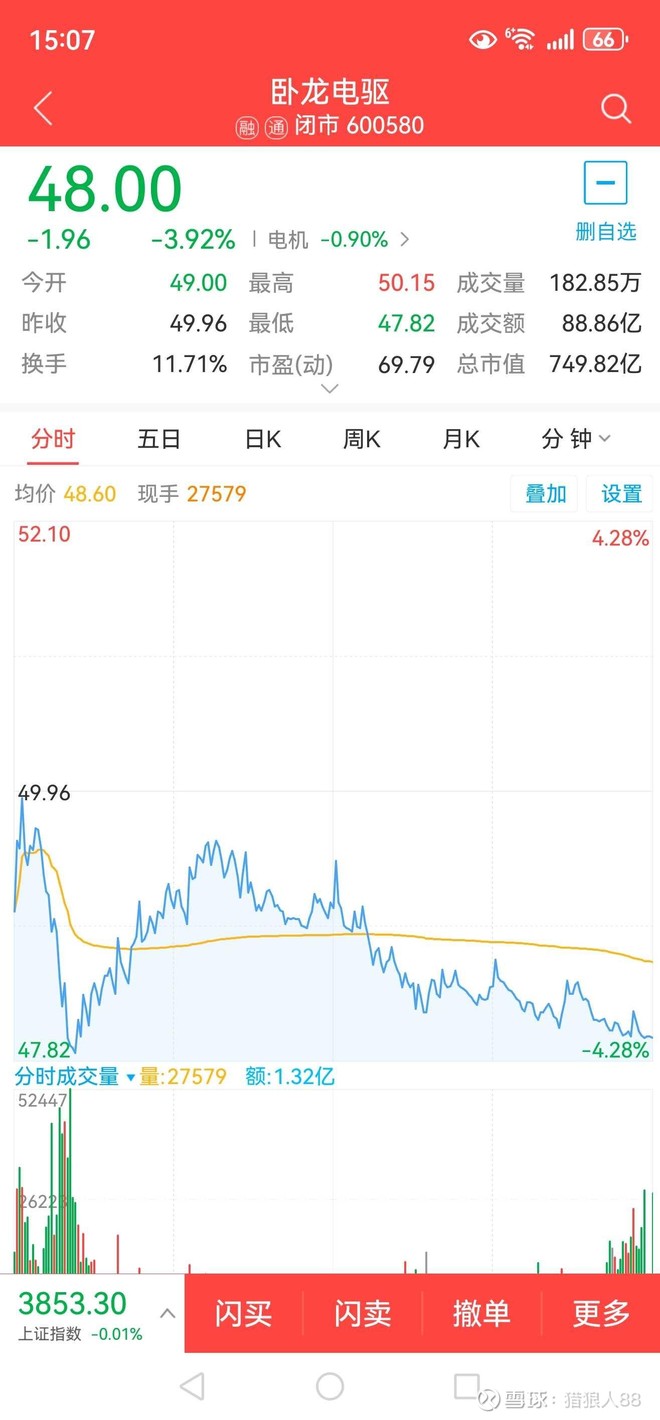Tap 闪卖 quick sell

tap(363, 1314)
